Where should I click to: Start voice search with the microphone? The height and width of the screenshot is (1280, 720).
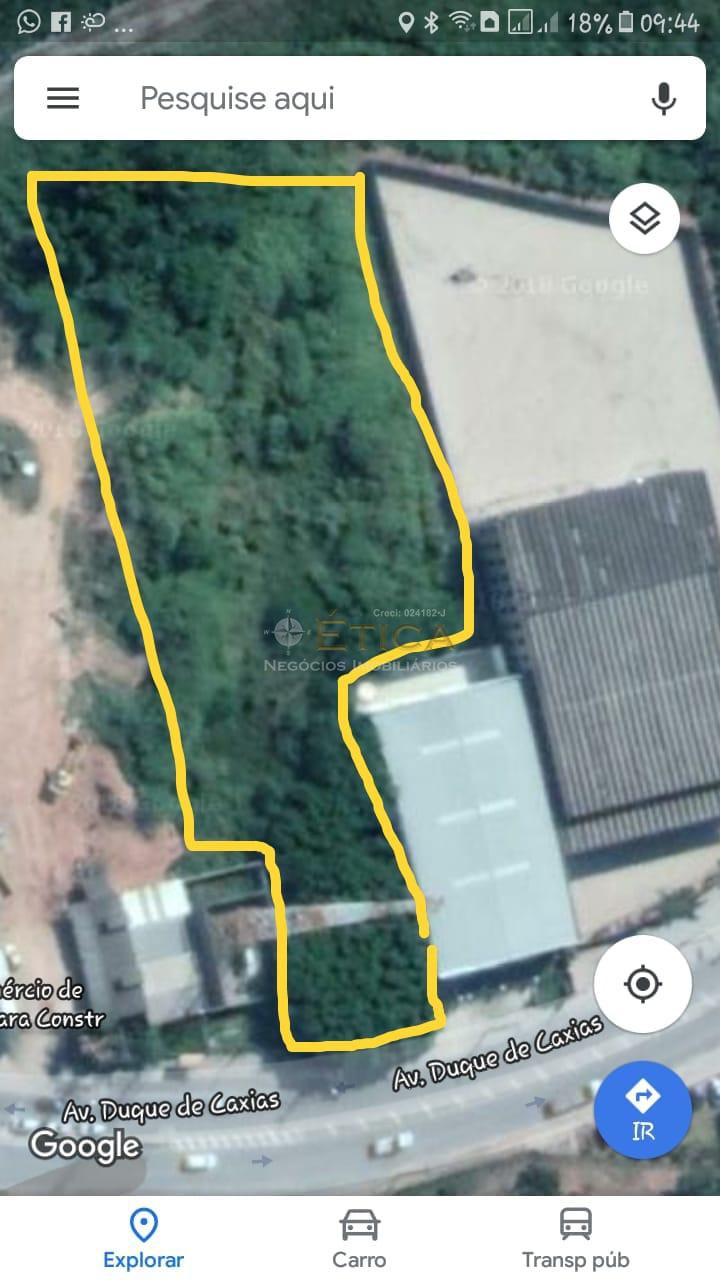tap(663, 98)
